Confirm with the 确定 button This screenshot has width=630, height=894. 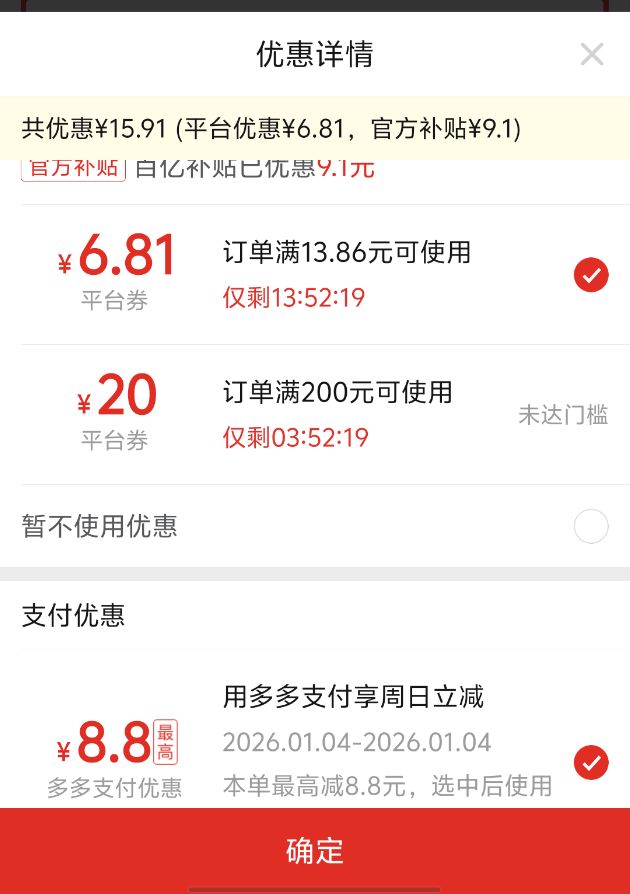click(315, 851)
